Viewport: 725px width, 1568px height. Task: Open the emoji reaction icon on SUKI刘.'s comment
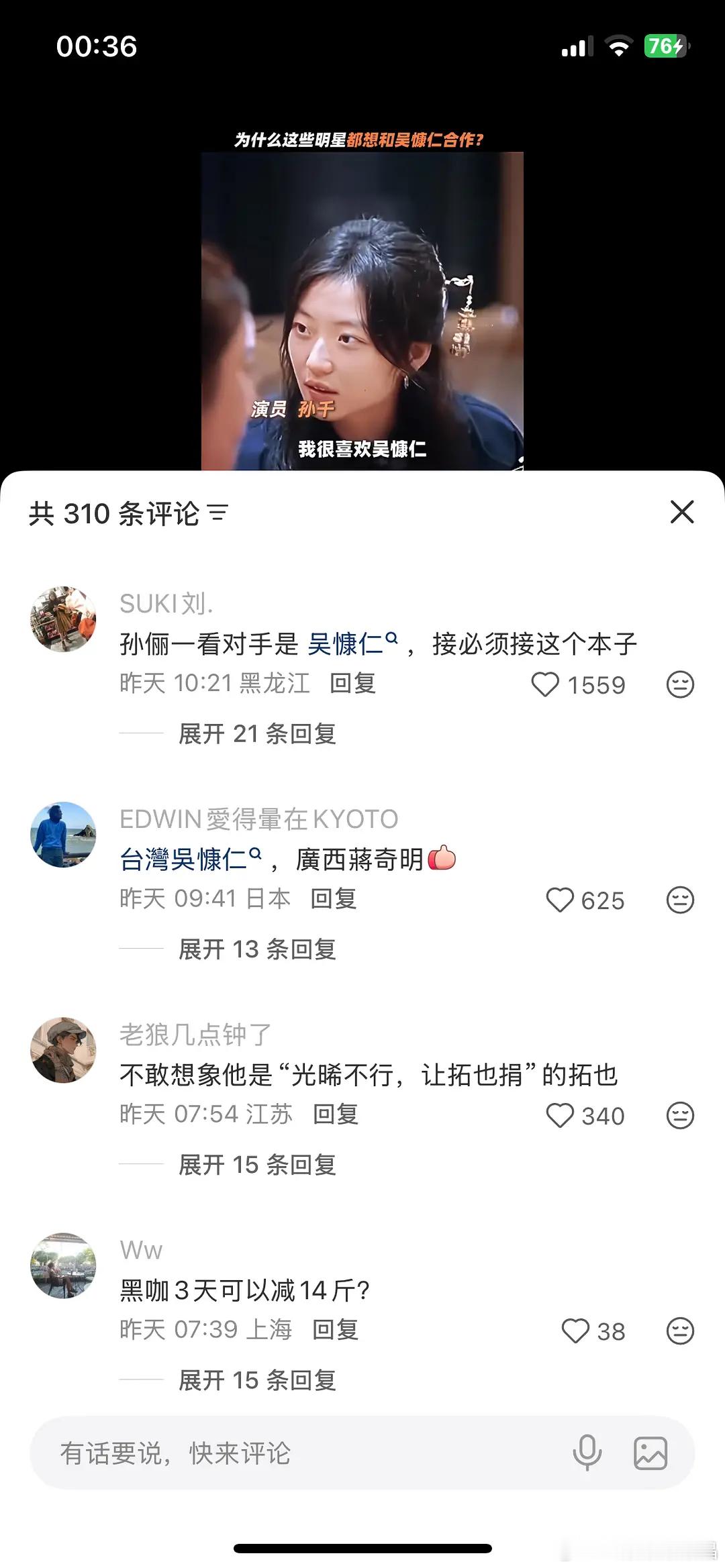click(681, 684)
